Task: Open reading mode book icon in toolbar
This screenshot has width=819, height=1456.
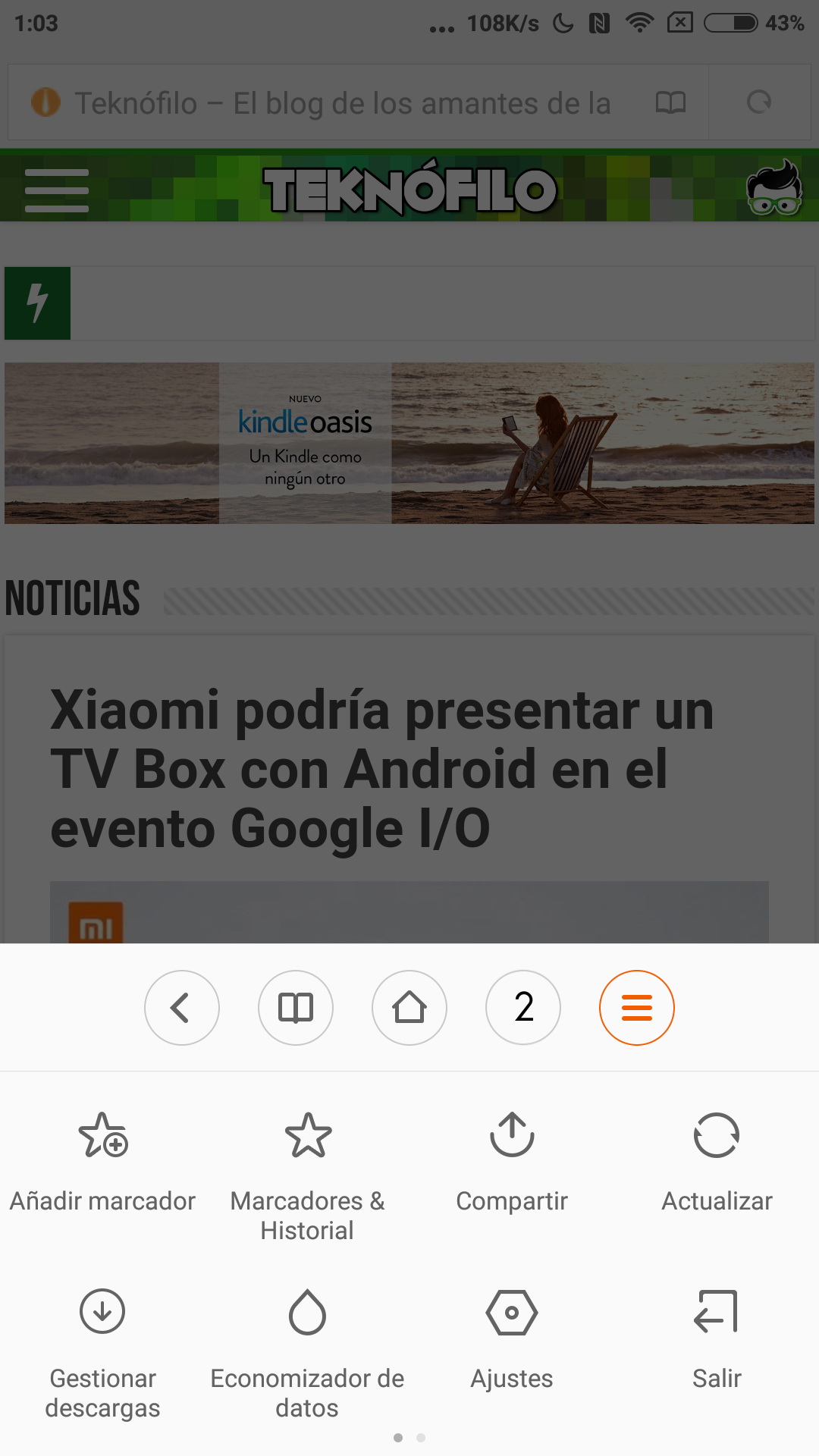Action: point(296,1008)
